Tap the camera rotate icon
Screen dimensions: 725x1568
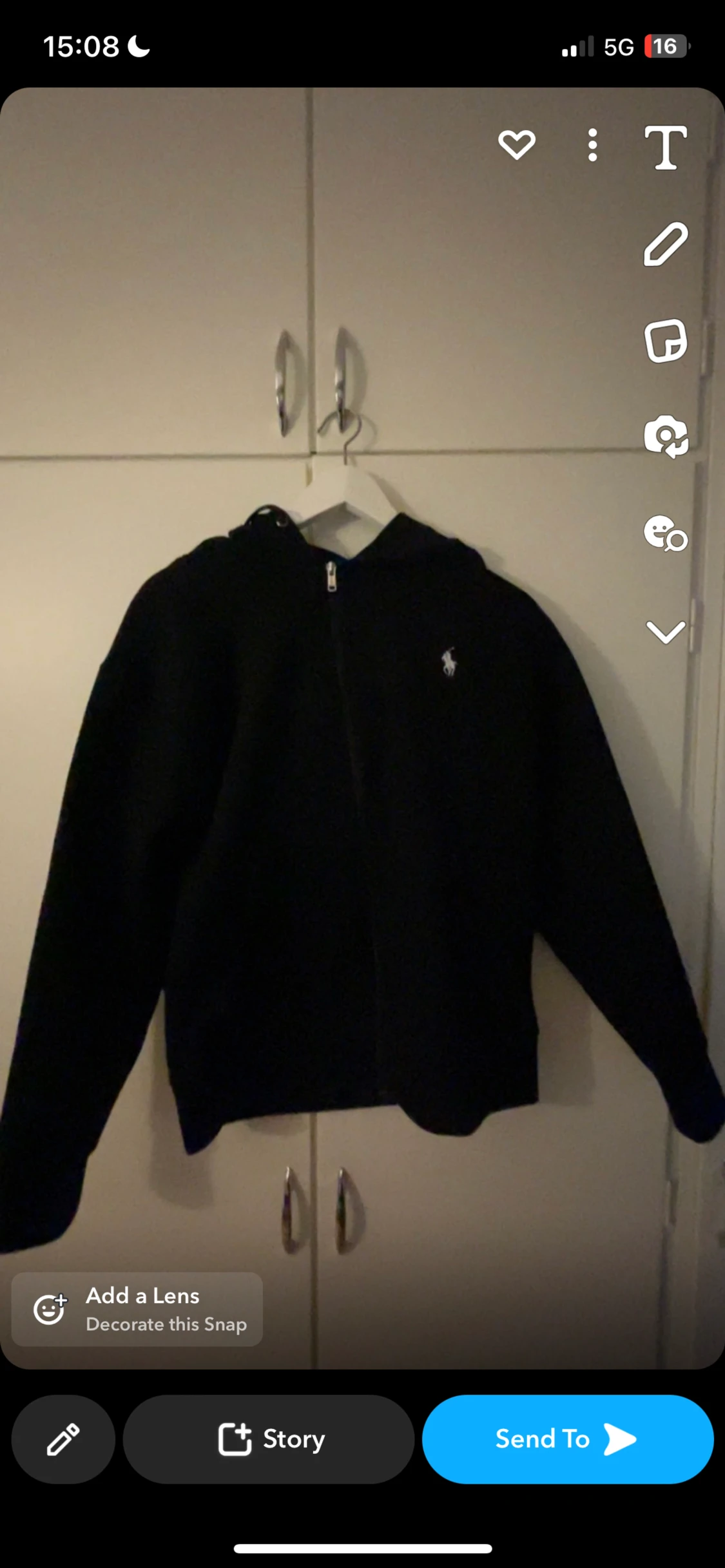click(x=666, y=437)
